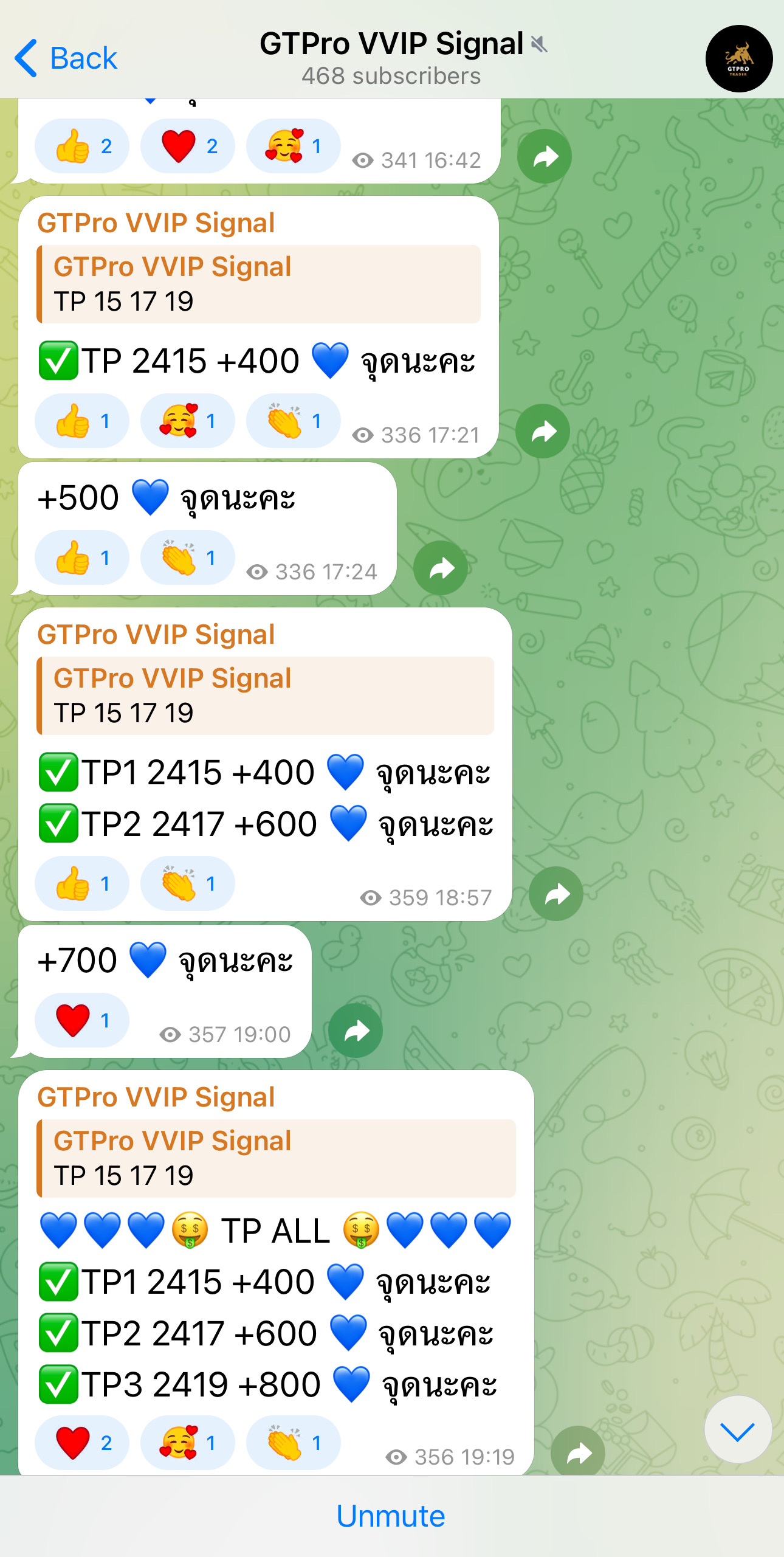React with red heart on the 16:42 message
This screenshot has height=1557, width=784.
click(x=187, y=146)
